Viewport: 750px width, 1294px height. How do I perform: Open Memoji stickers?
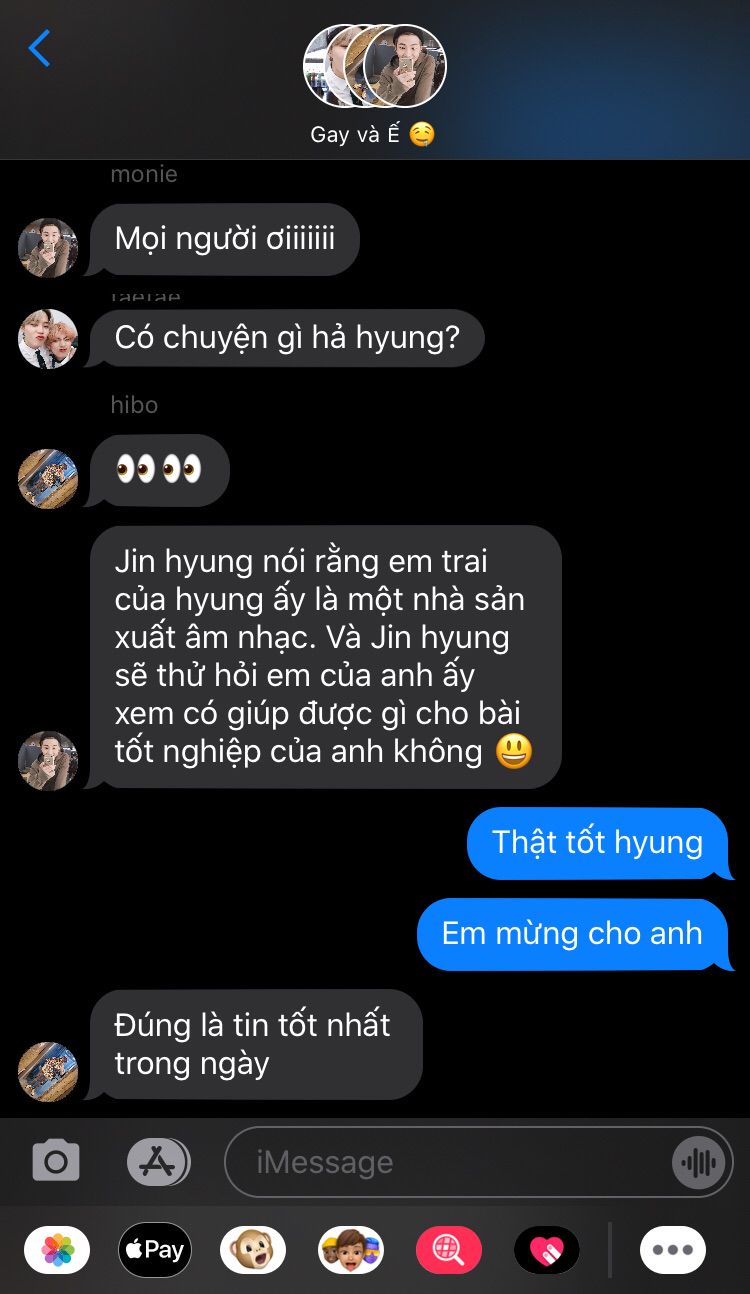pos(351,1249)
